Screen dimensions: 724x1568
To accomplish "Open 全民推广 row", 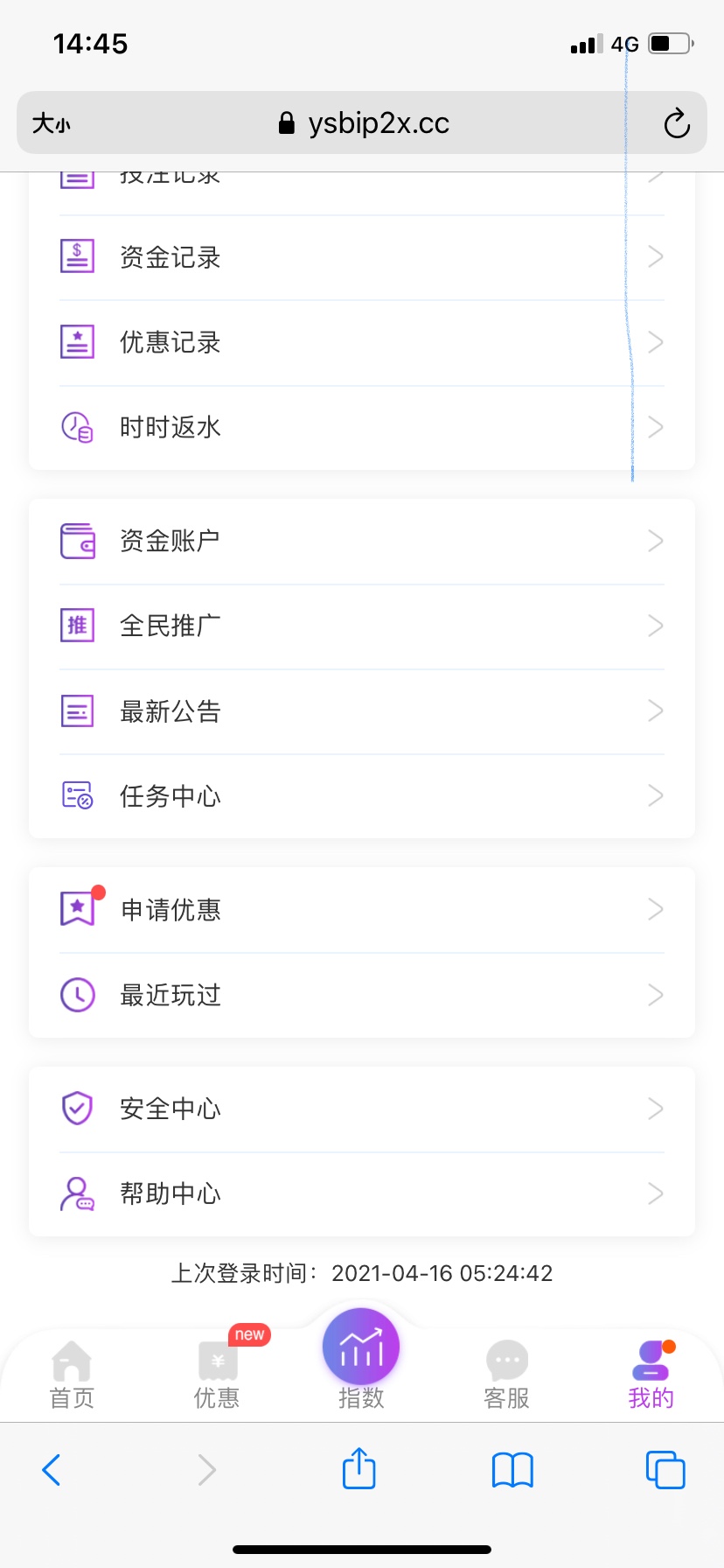I will 362,626.
